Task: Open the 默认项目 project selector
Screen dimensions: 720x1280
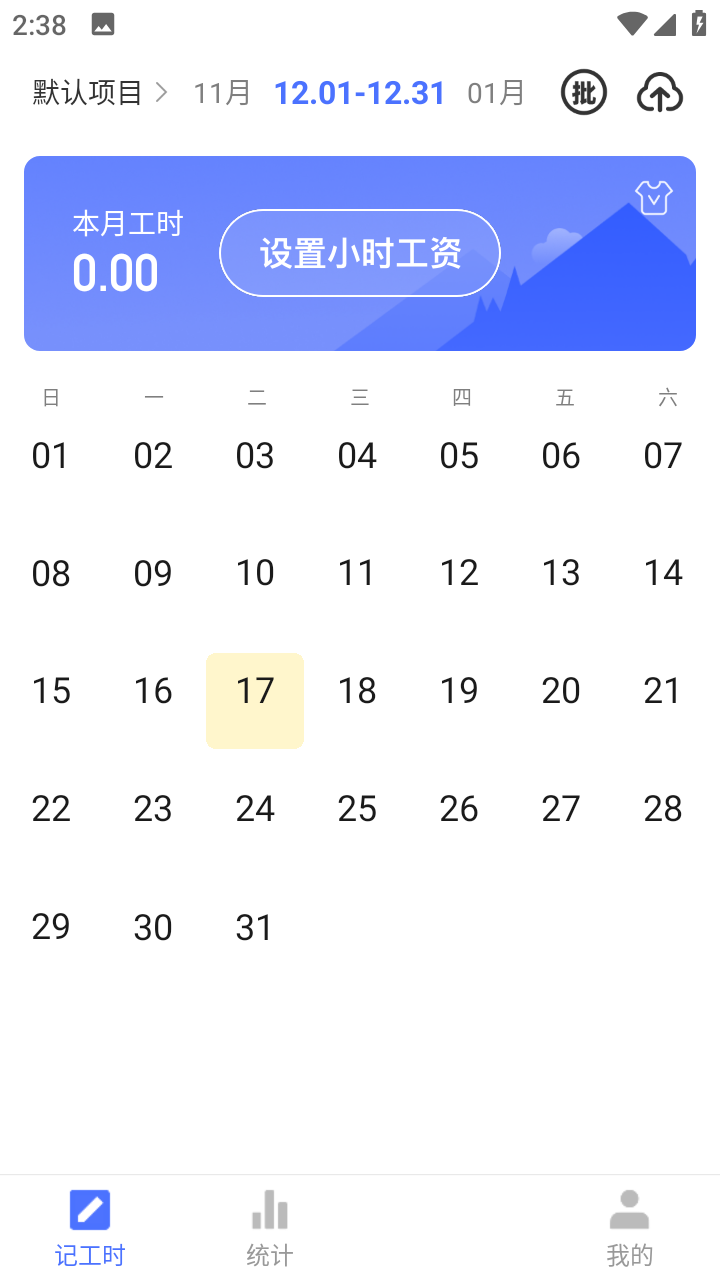Action: click(x=100, y=93)
